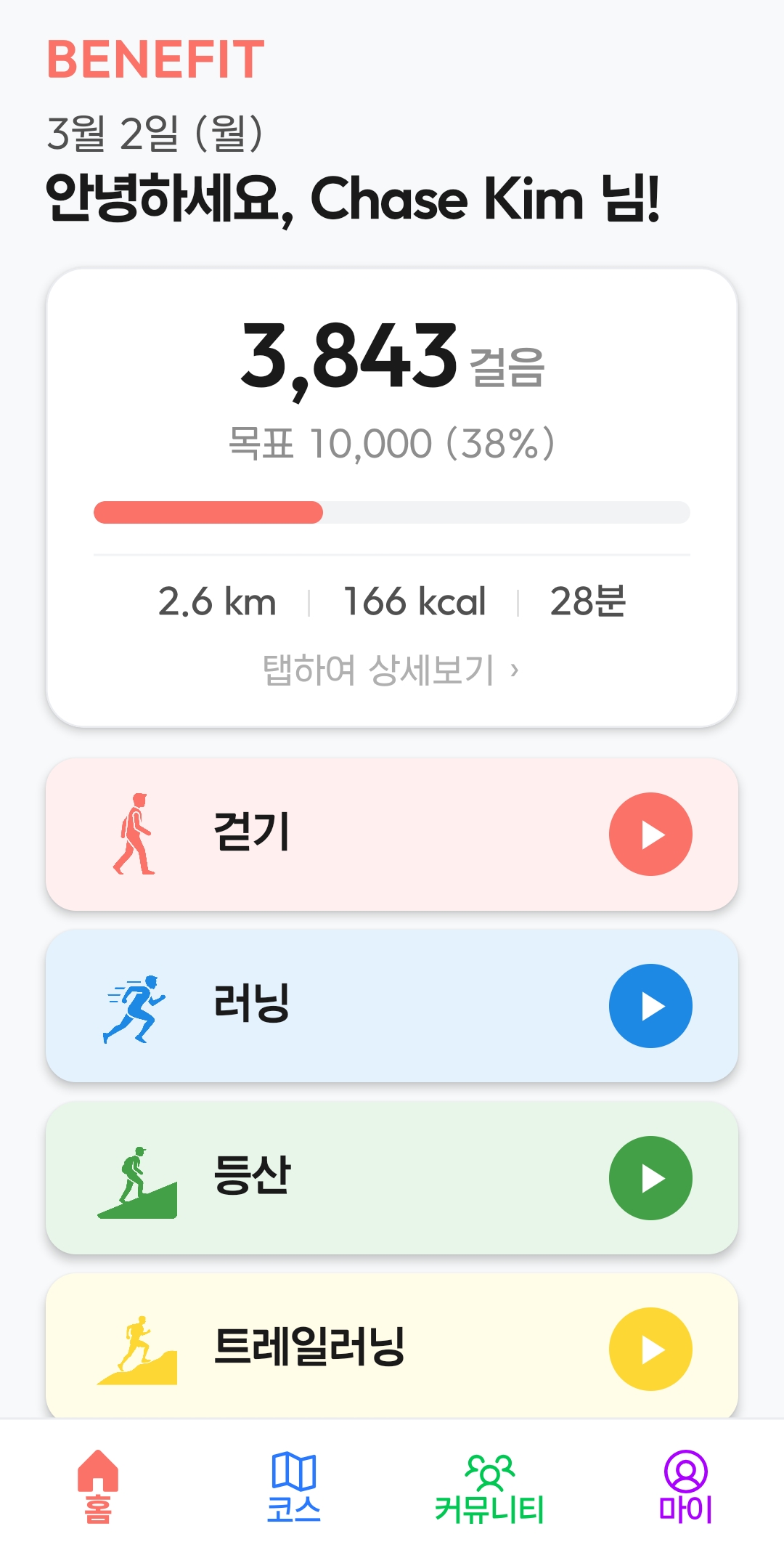
Task: Start the 등산 hiking activity
Action: [x=650, y=1177]
